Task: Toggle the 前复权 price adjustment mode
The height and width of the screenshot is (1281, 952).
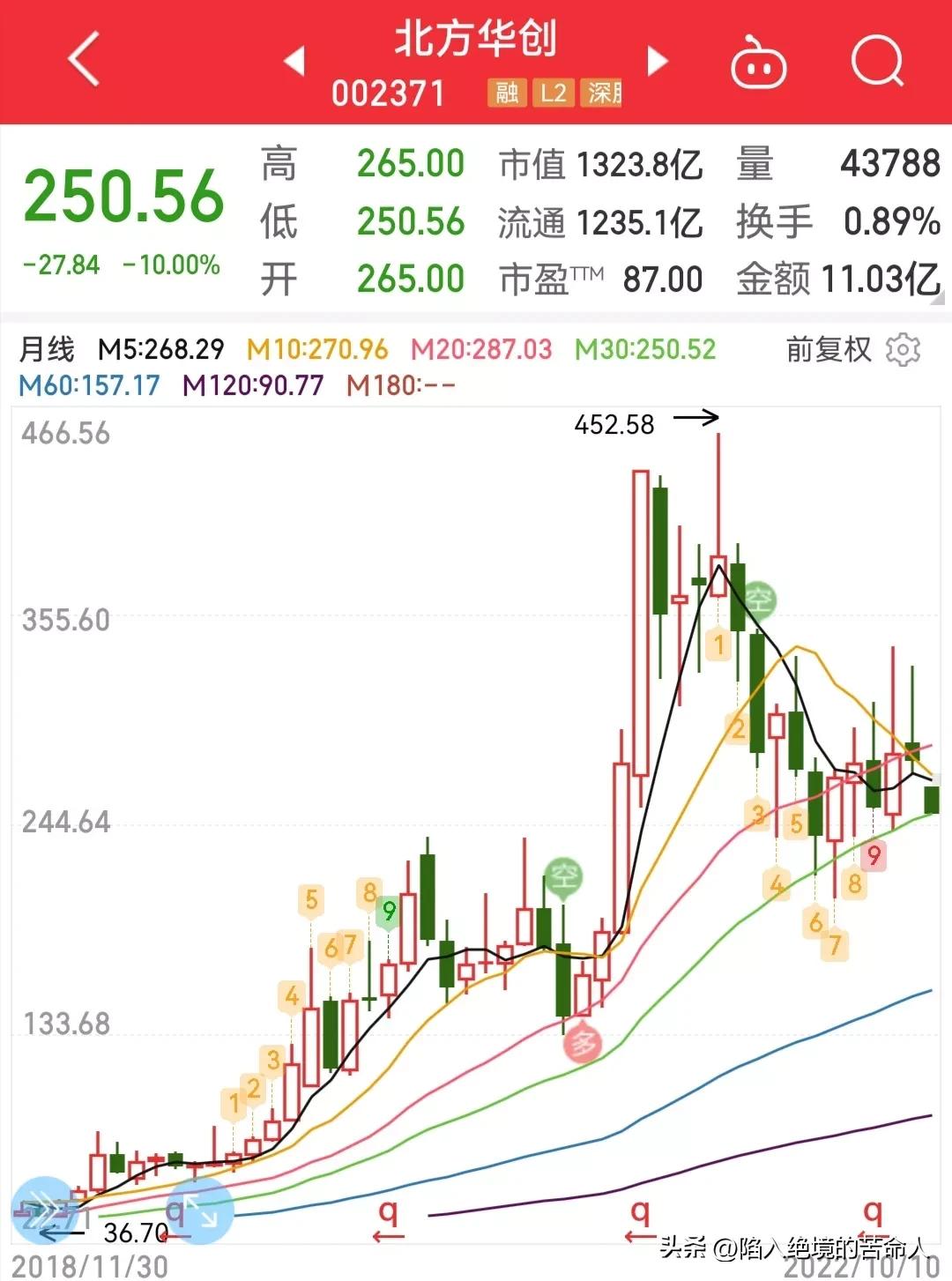Action: click(x=827, y=350)
